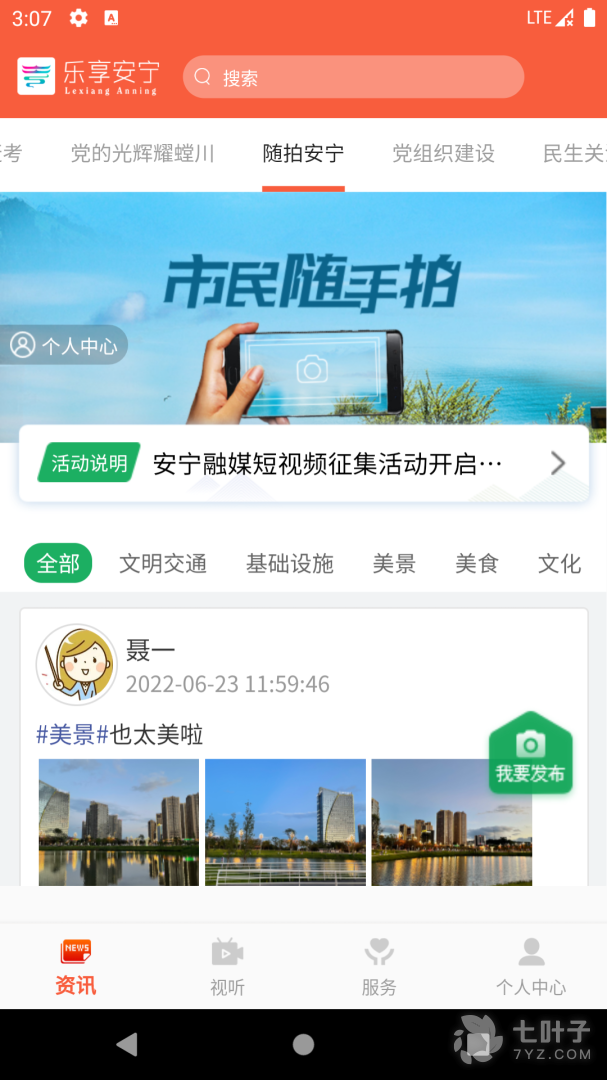Filter posts by 基础设施

[289, 564]
